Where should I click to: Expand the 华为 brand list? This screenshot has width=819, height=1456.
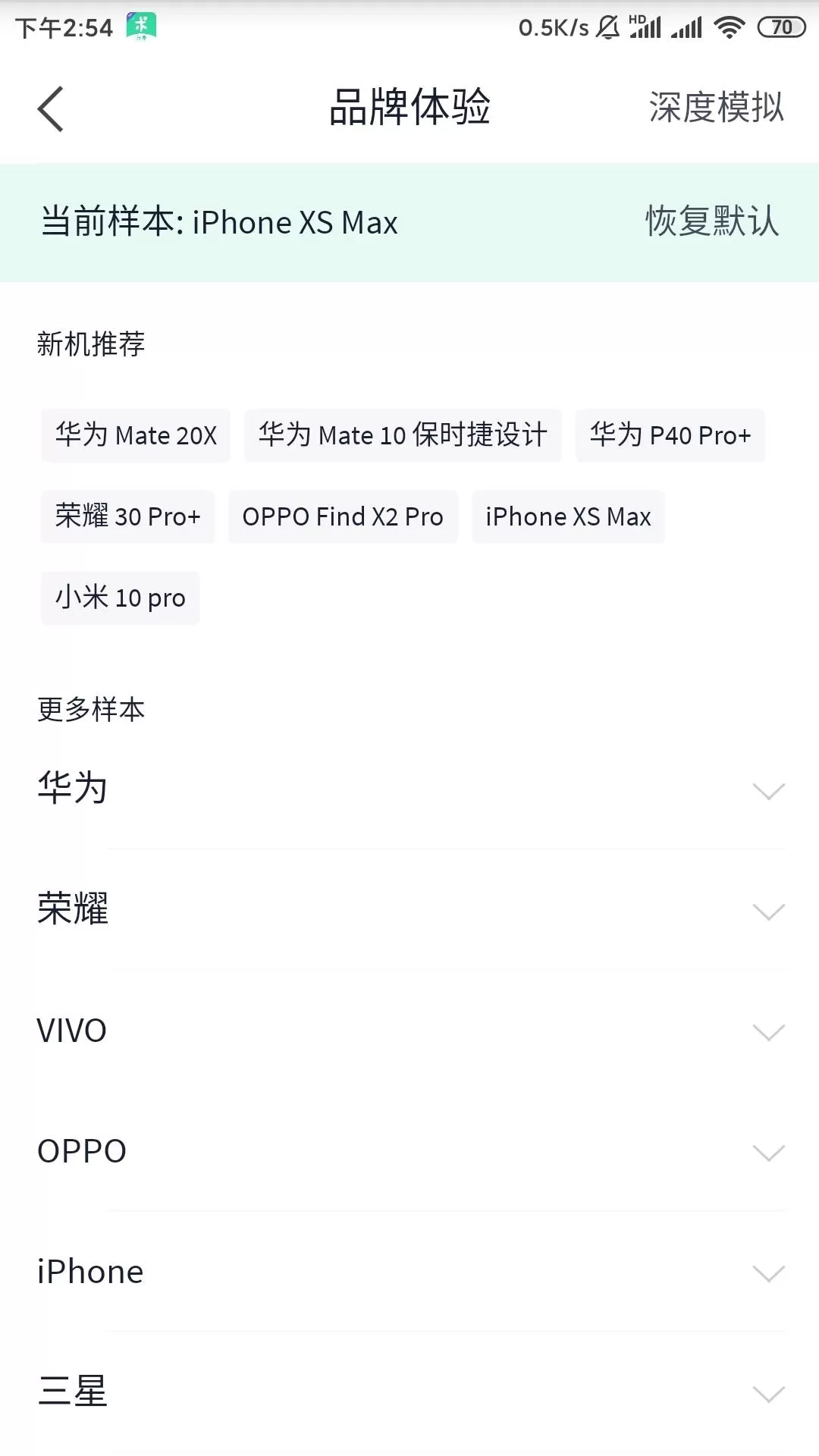tap(409, 789)
